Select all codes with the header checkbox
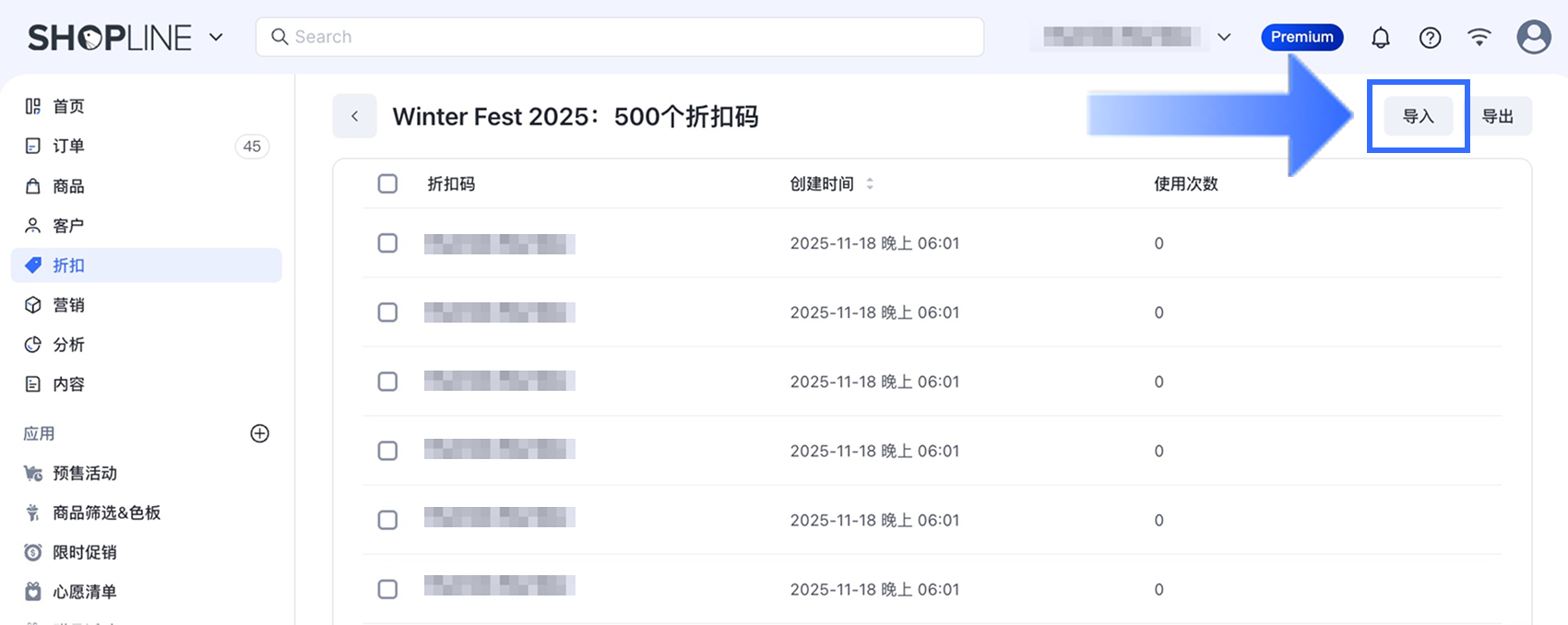 (387, 183)
